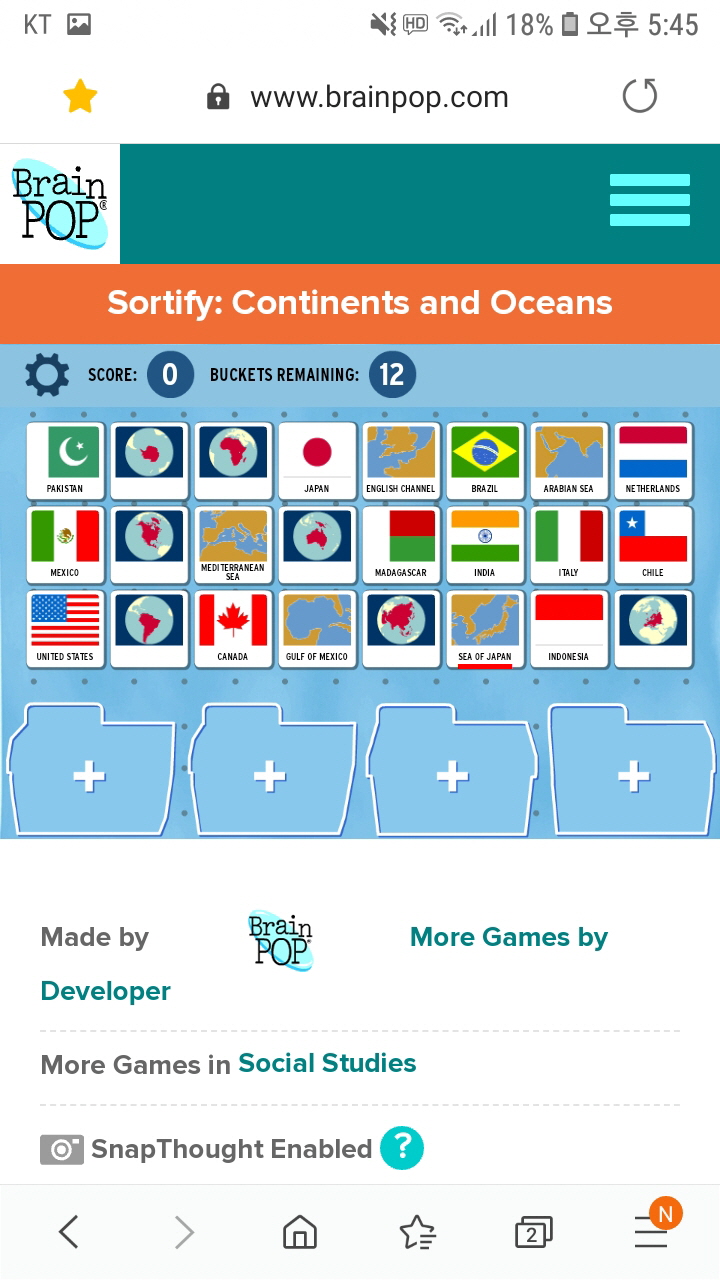Open the game settings gear

(x=47, y=375)
